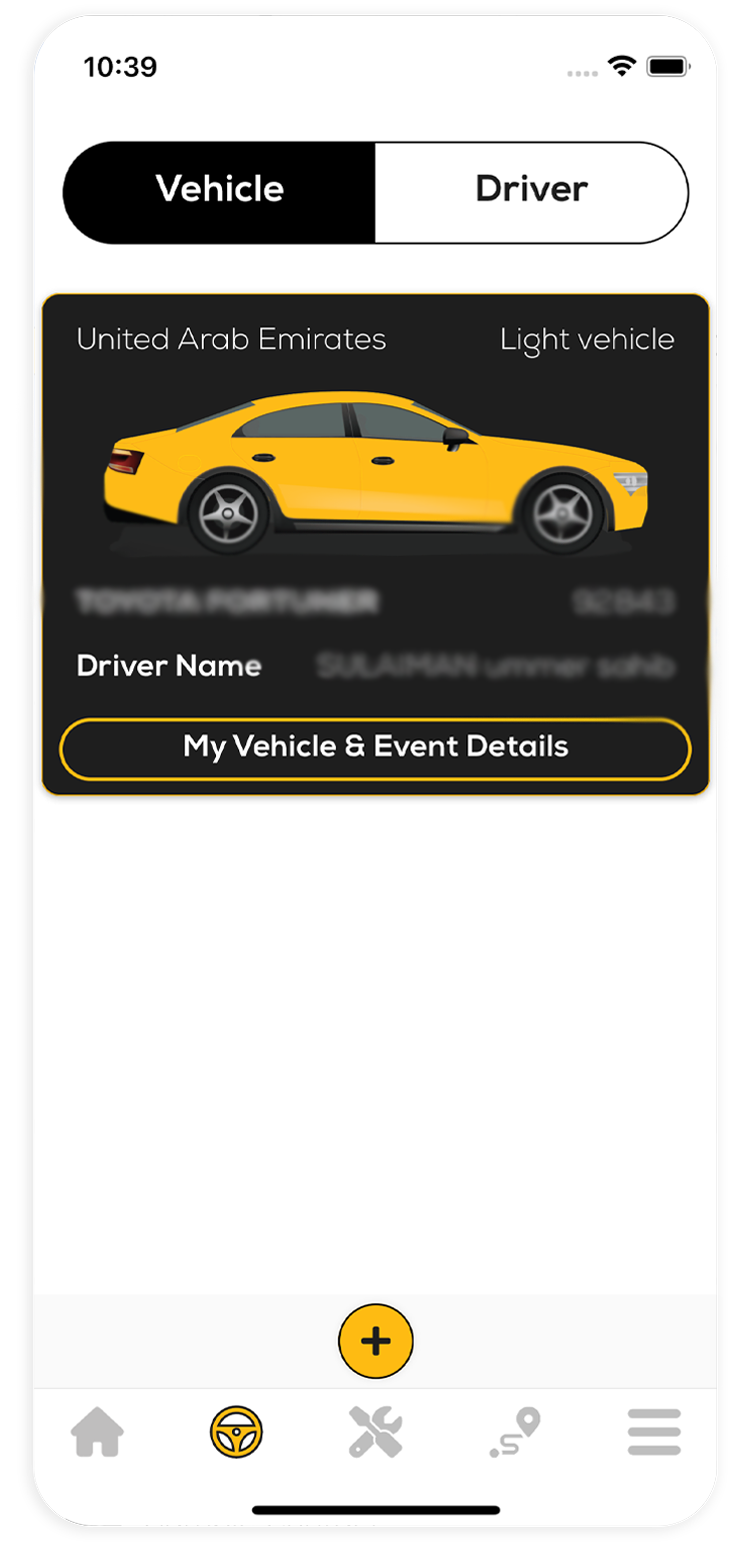Screen dimensions: 748x1549
Task: Tap the yellow plus add button
Action: pyautogui.click(x=375, y=1341)
